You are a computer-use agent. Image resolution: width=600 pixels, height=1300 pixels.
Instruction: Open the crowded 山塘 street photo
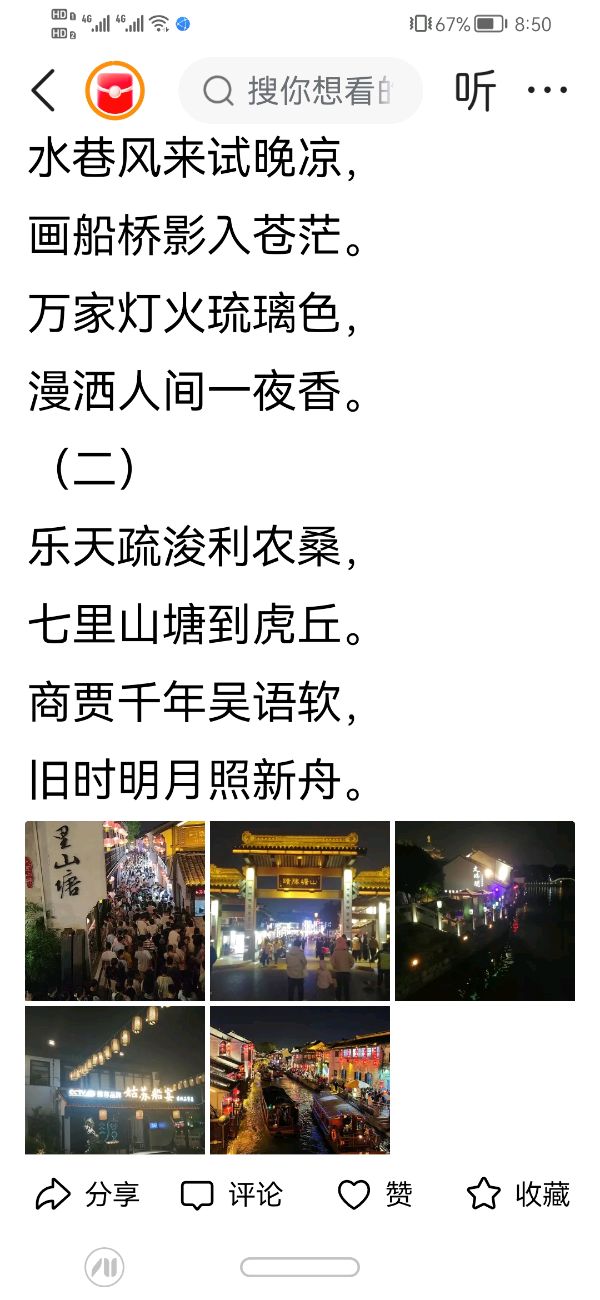pyautogui.click(x=115, y=911)
